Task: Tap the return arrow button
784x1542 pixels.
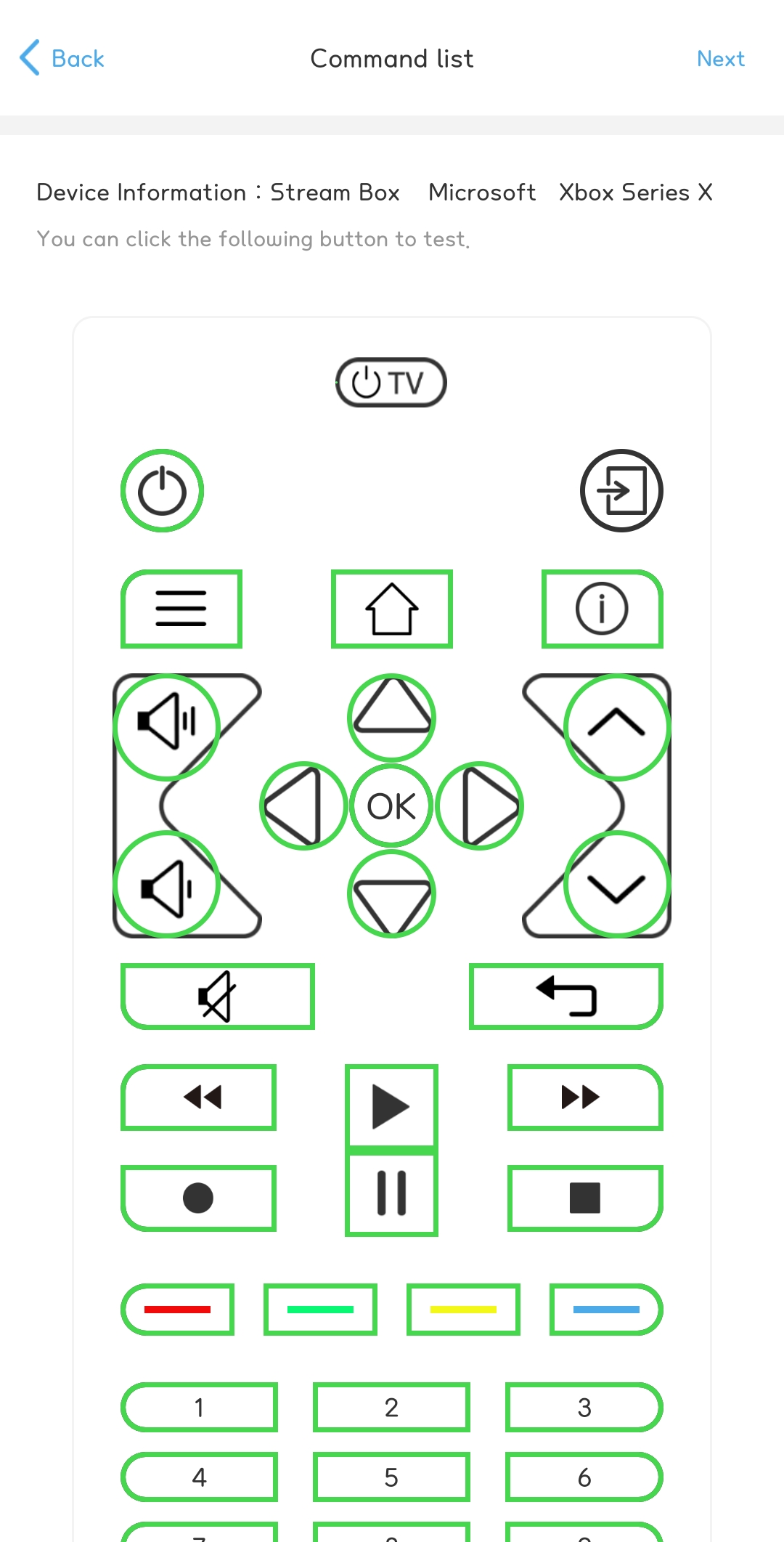Action: point(566,997)
